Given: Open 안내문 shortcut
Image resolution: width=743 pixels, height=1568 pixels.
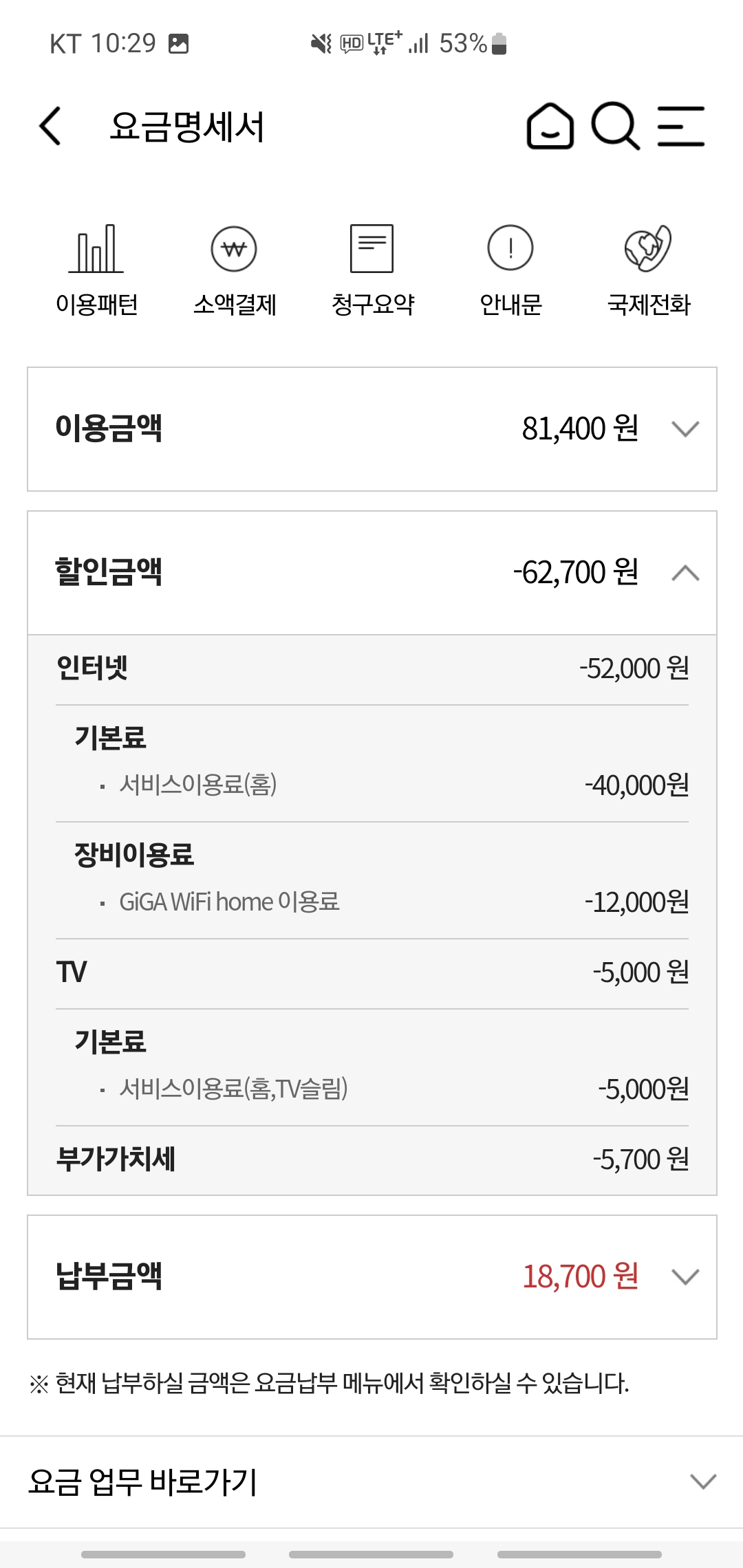Looking at the screenshot, I should 510,270.
